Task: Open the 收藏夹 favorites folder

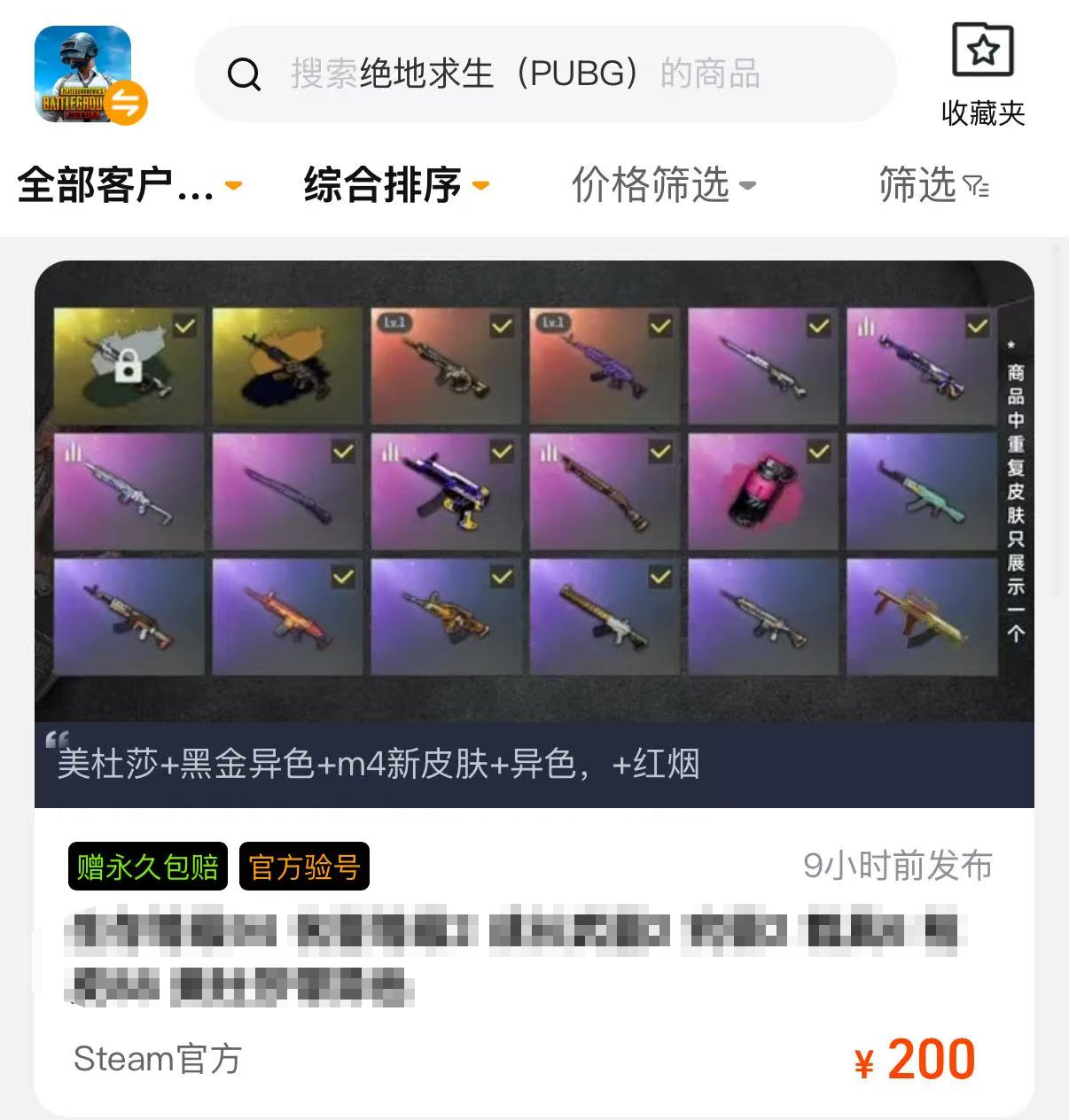Action: click(x=982, y=75)
